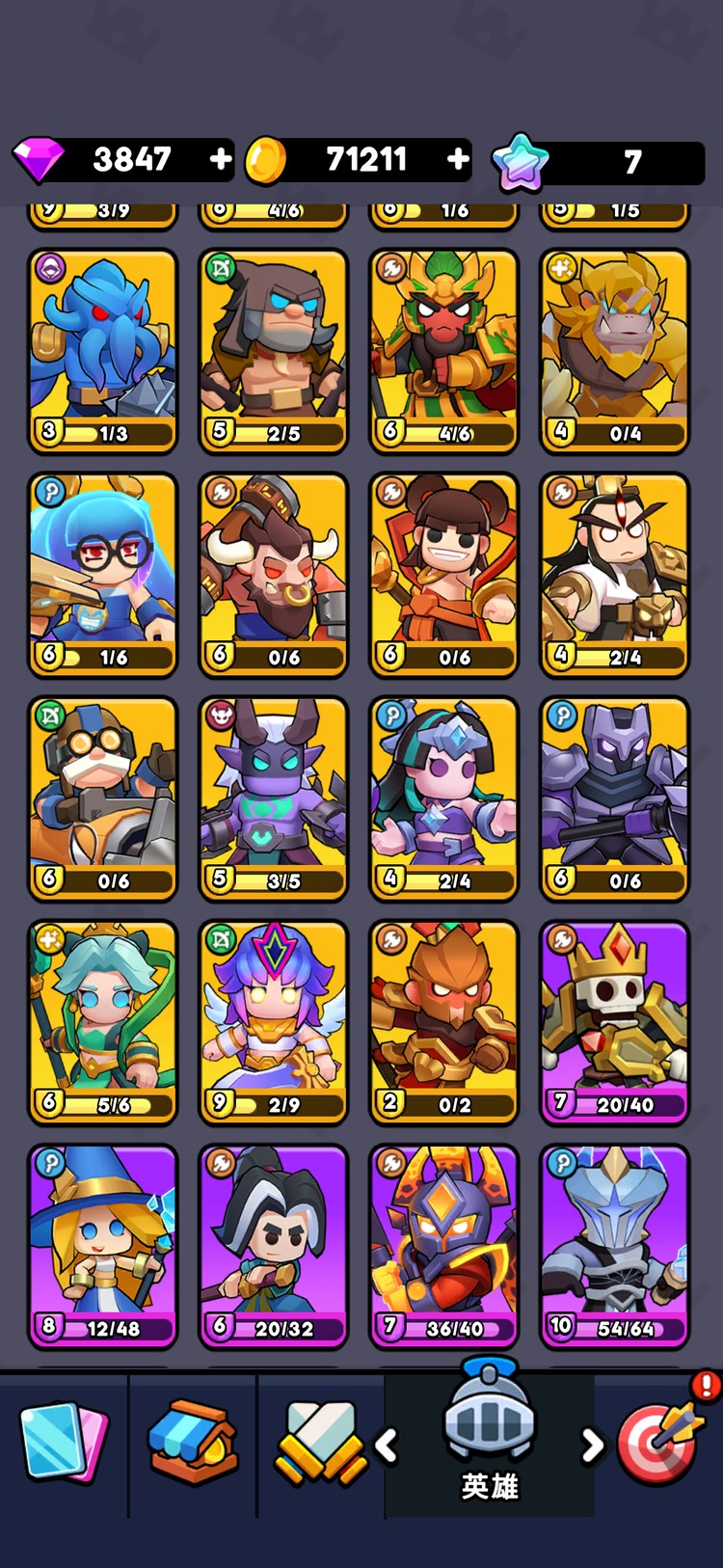Select the blonde witch hero card 12/48
Viewport: 723px width, 1568px height.
click(x=103, y=1246)
